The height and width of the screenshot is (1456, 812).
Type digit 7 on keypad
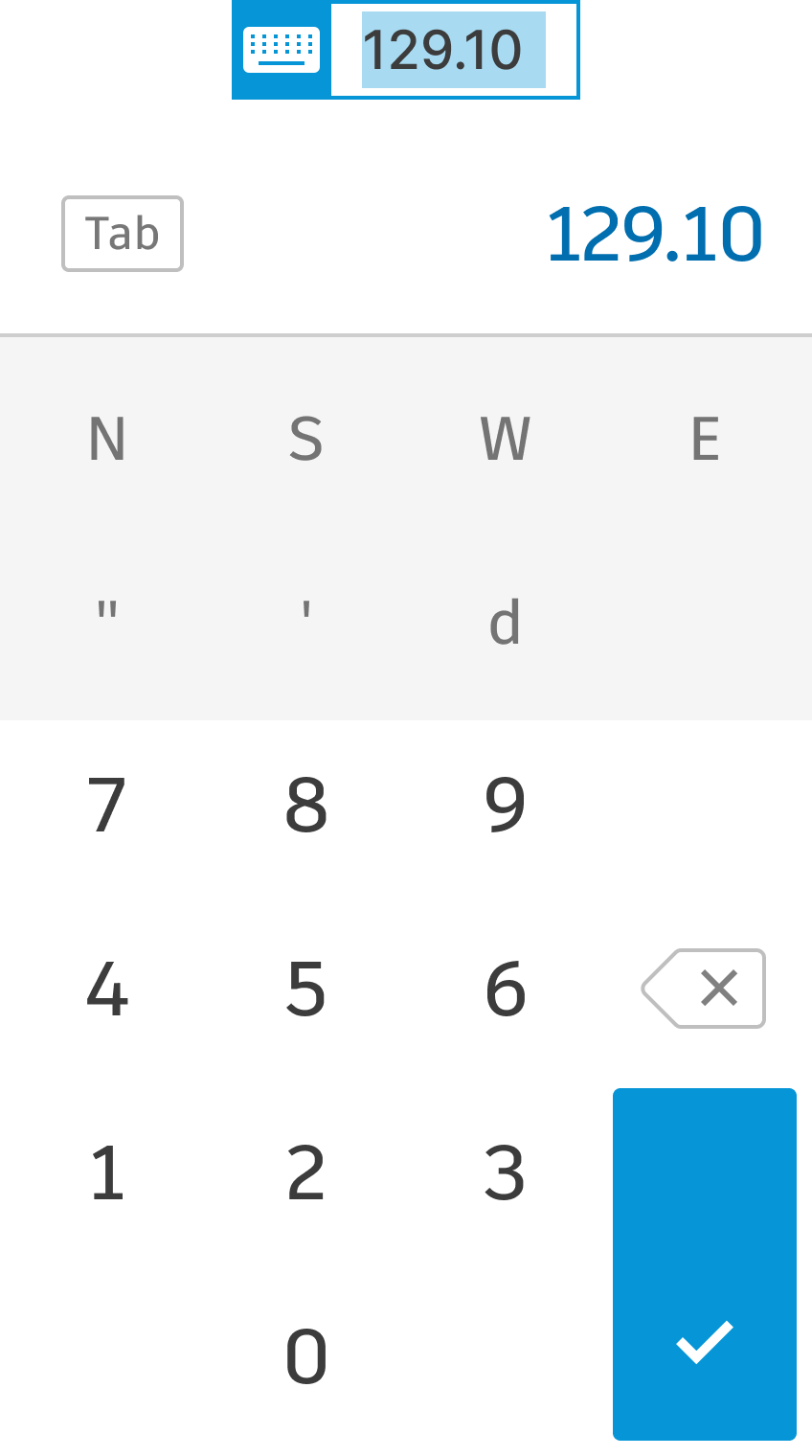(107, 805)
